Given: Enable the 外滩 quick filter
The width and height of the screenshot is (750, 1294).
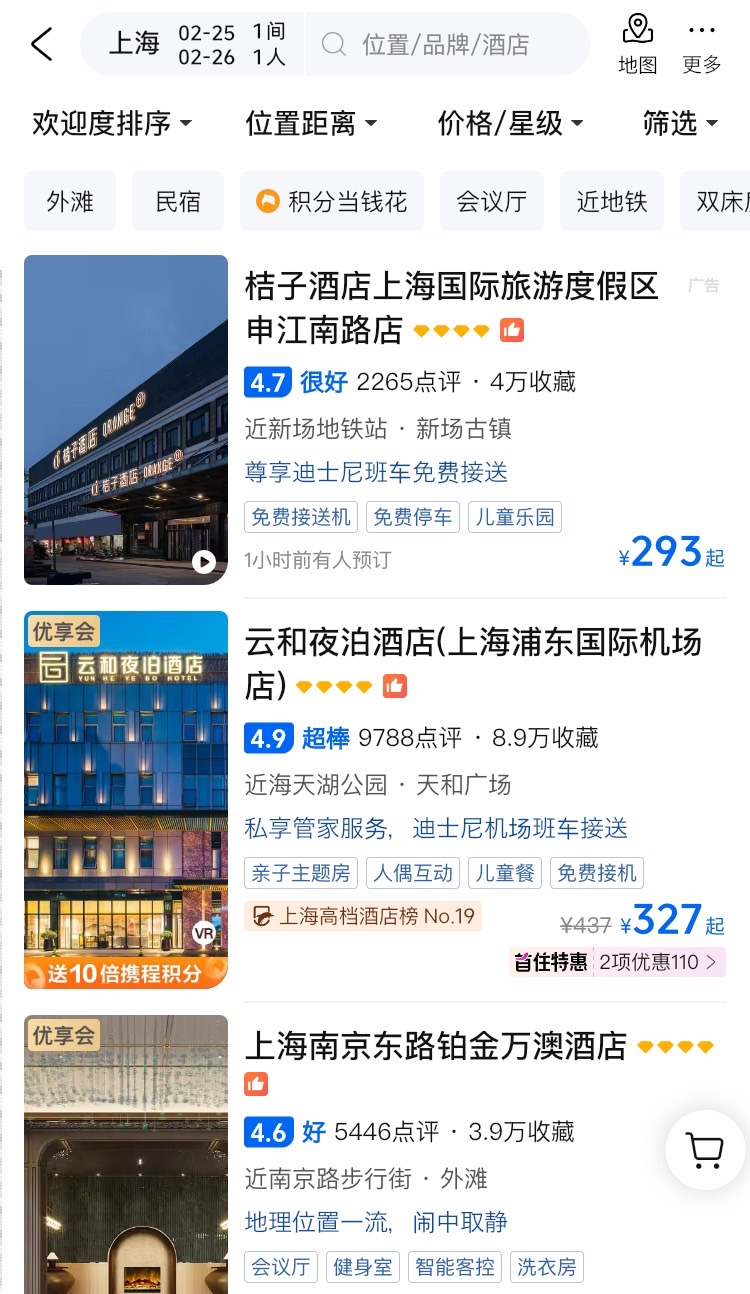Looking at the screenshot, I should [x=69, y=200].
